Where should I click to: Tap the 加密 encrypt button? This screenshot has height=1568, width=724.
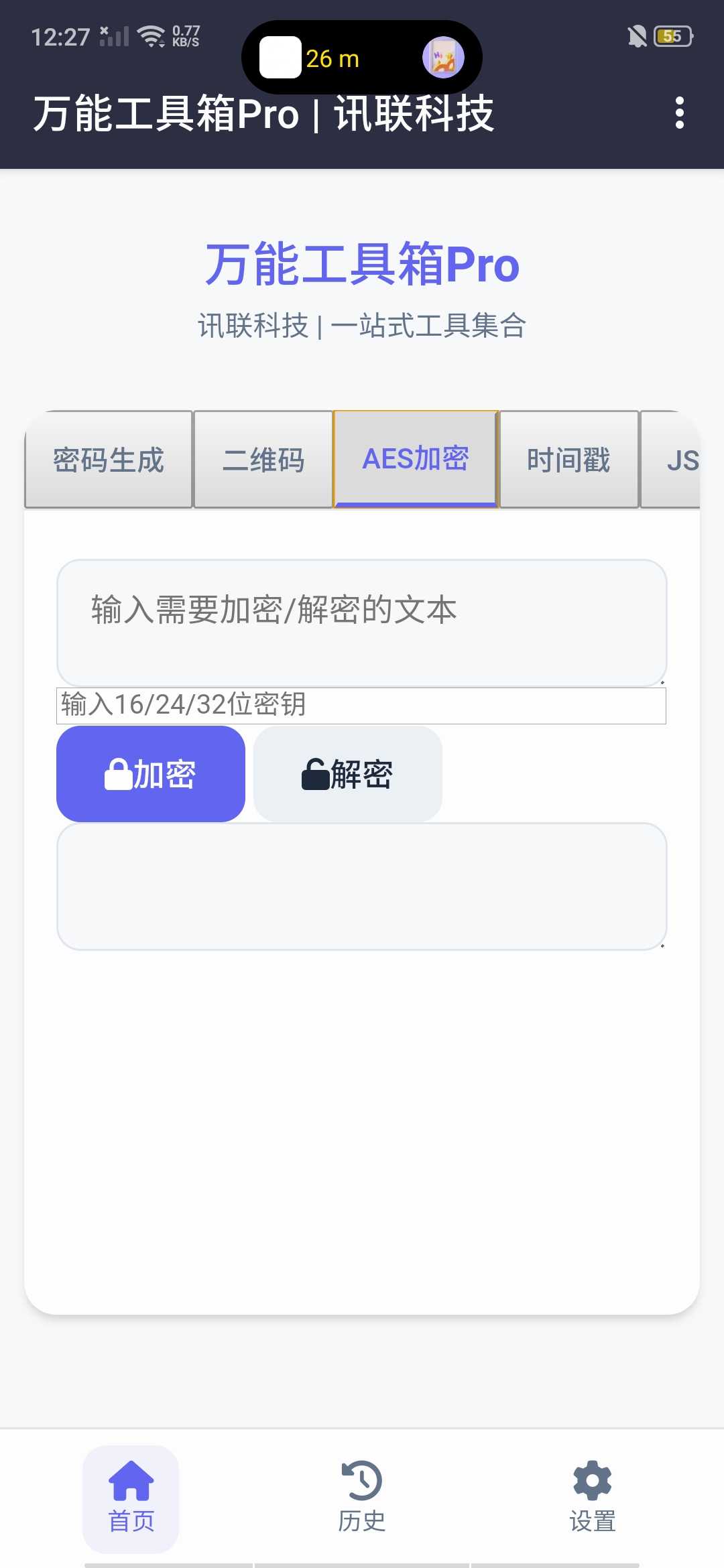click(x=151, y=774)
